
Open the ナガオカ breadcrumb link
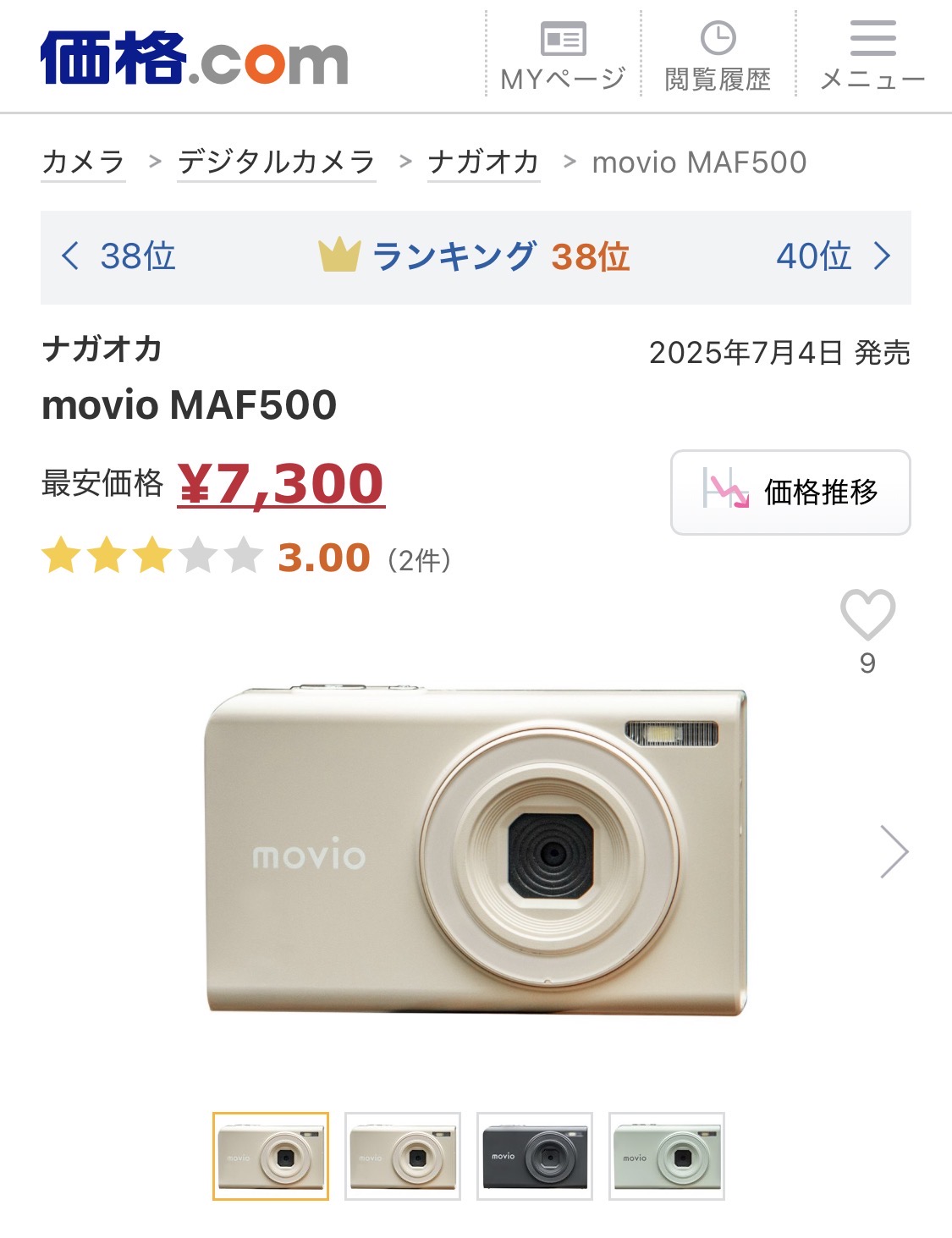pyautogui.click(x=483, y=162)
